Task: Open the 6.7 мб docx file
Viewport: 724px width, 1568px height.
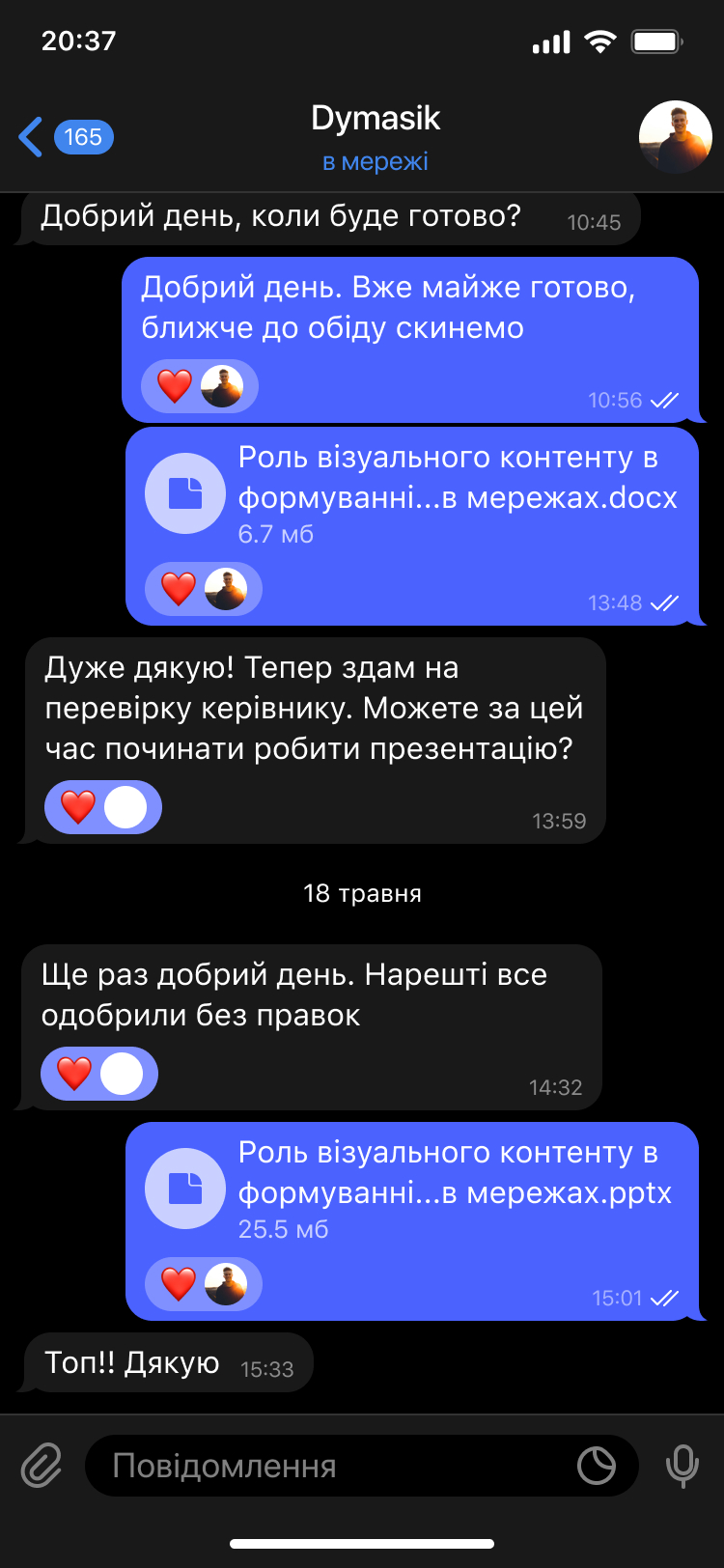Action: tap(185, 493)
